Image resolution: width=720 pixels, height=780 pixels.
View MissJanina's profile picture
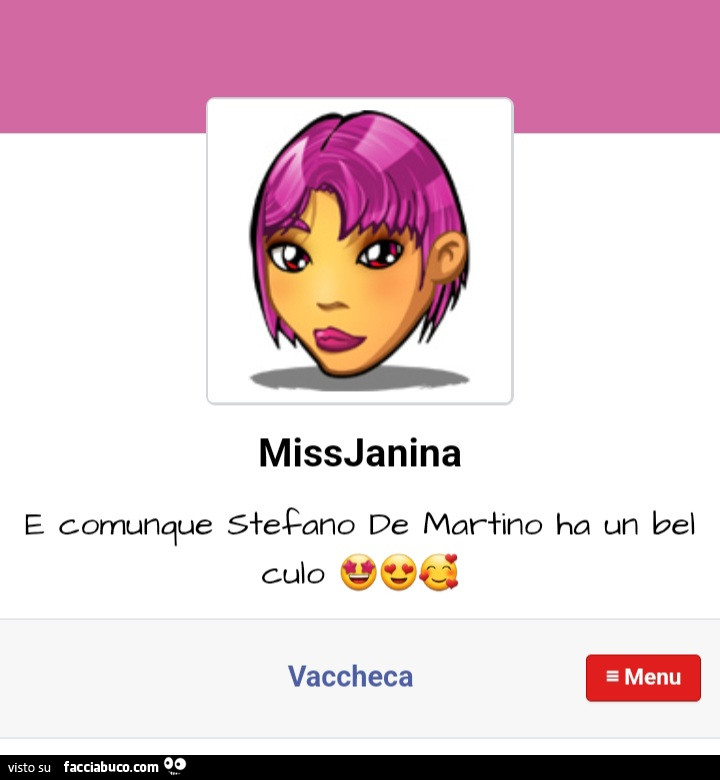click(x=359, y=251)
